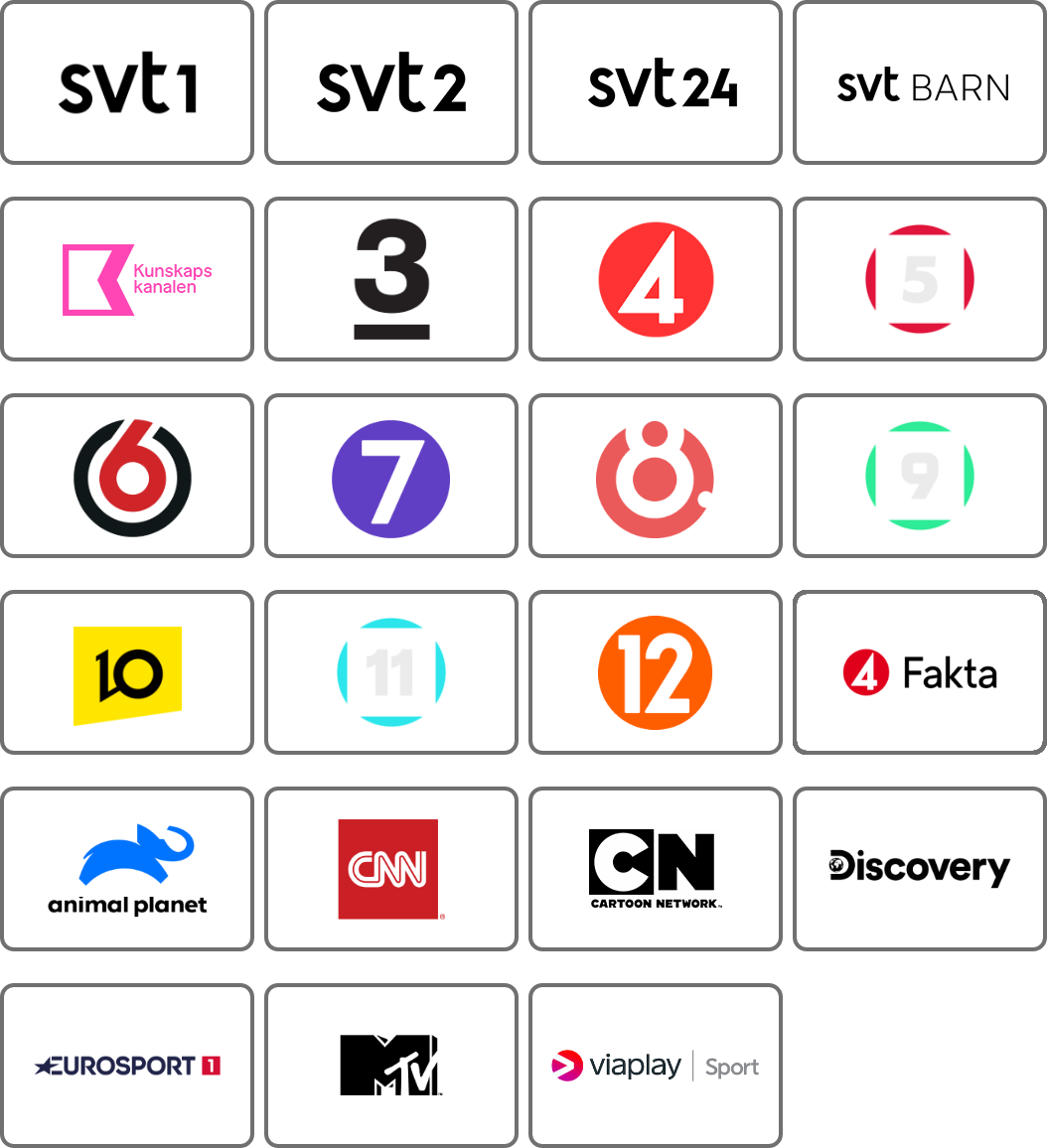Open the Discovery channel tile
Screen dimensions: 1047x1148
pos(920,869)
